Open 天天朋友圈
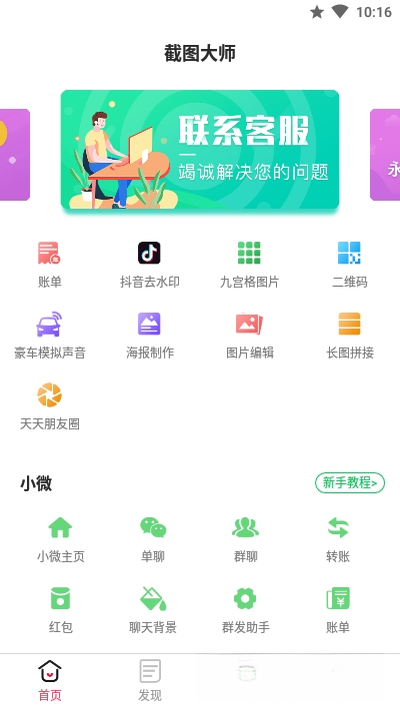 (x=49, y=407)
